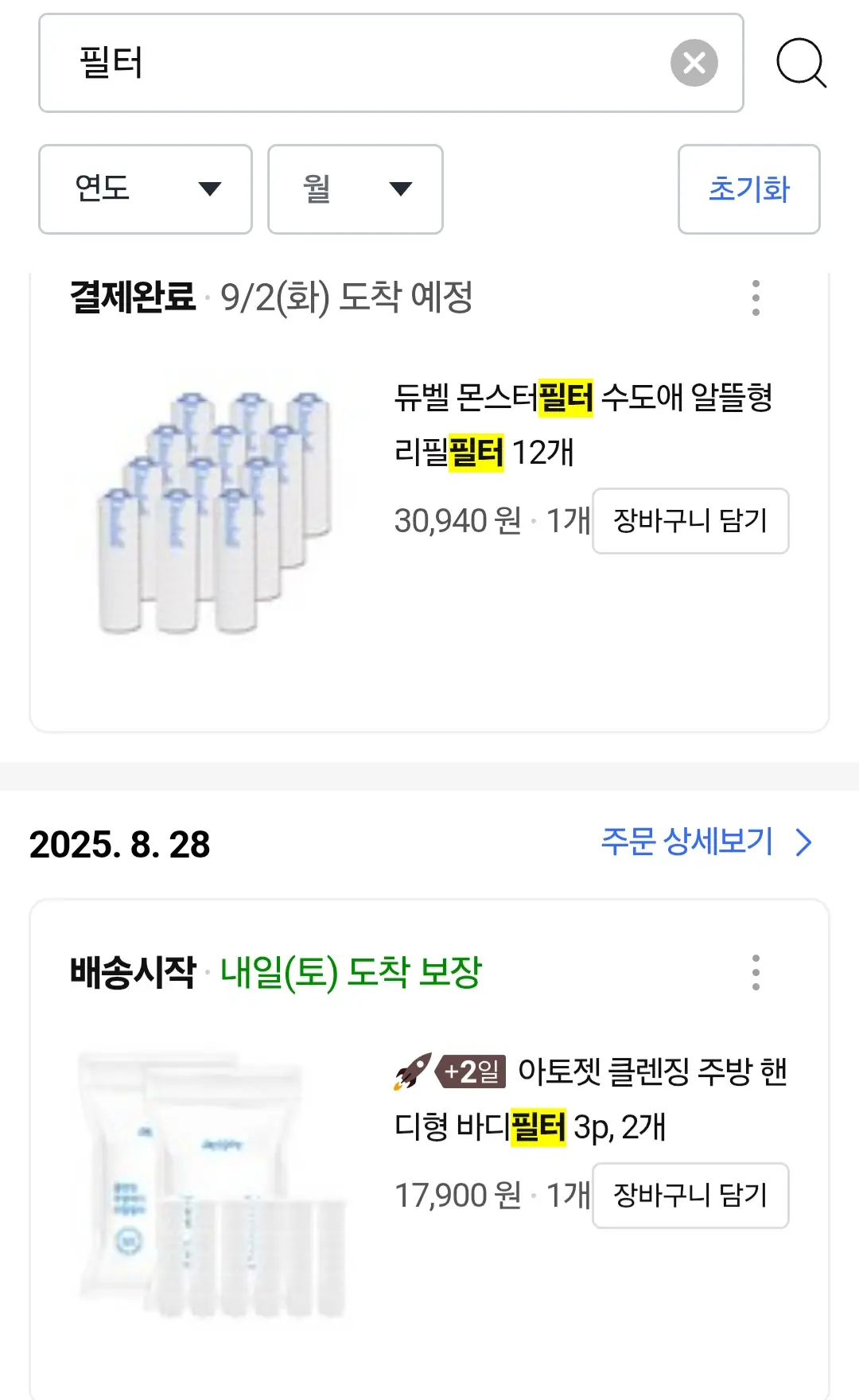The height and width of the screenshot is (1400, 859).
Task: Open the 연도 year dropdown
Action: pos(146,189)
